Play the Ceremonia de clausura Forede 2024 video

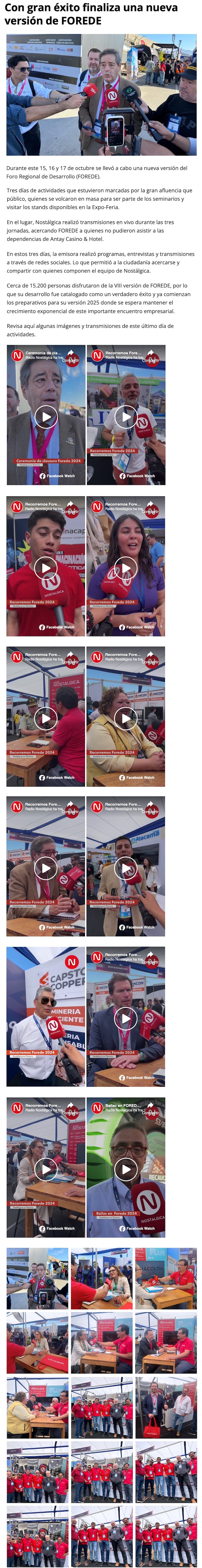[46, 417]
